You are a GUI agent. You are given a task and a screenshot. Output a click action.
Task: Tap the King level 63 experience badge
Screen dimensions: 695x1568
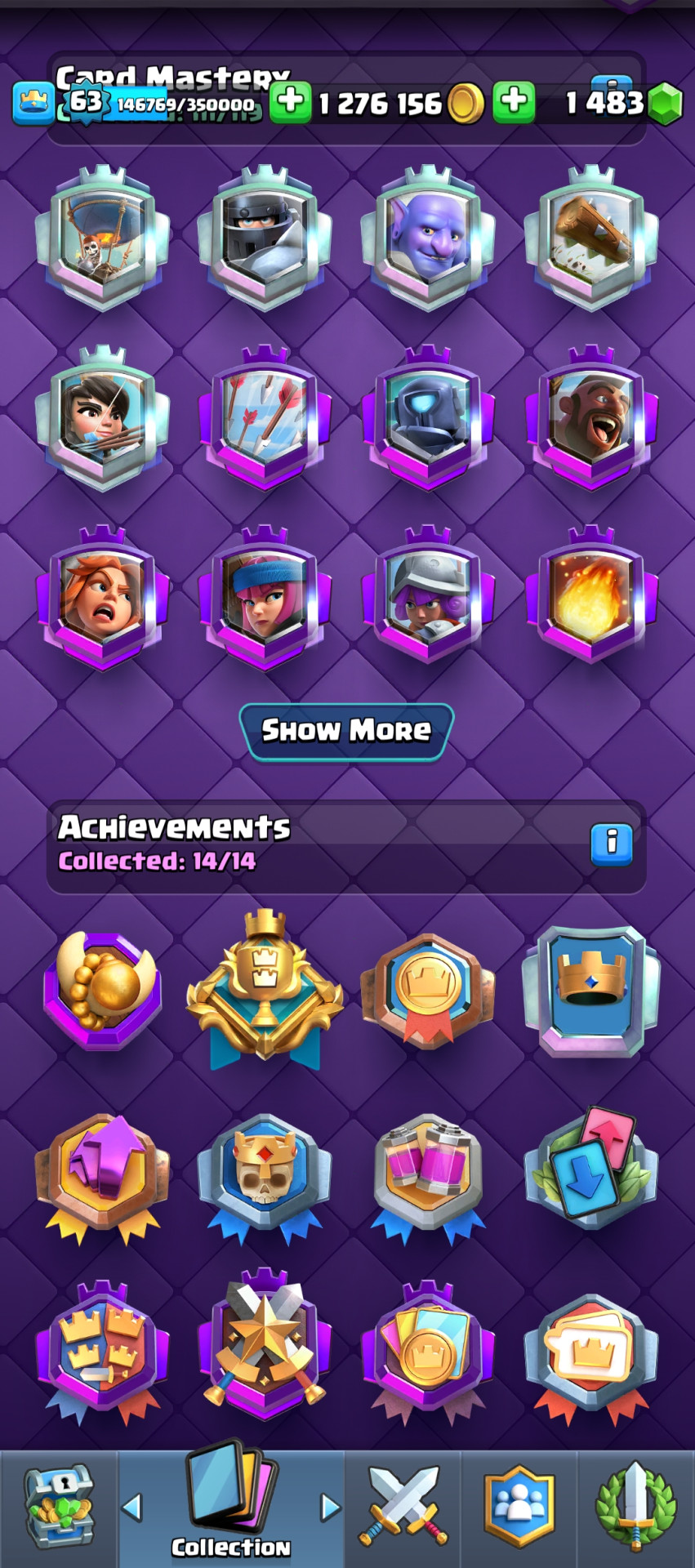[85, 102]
